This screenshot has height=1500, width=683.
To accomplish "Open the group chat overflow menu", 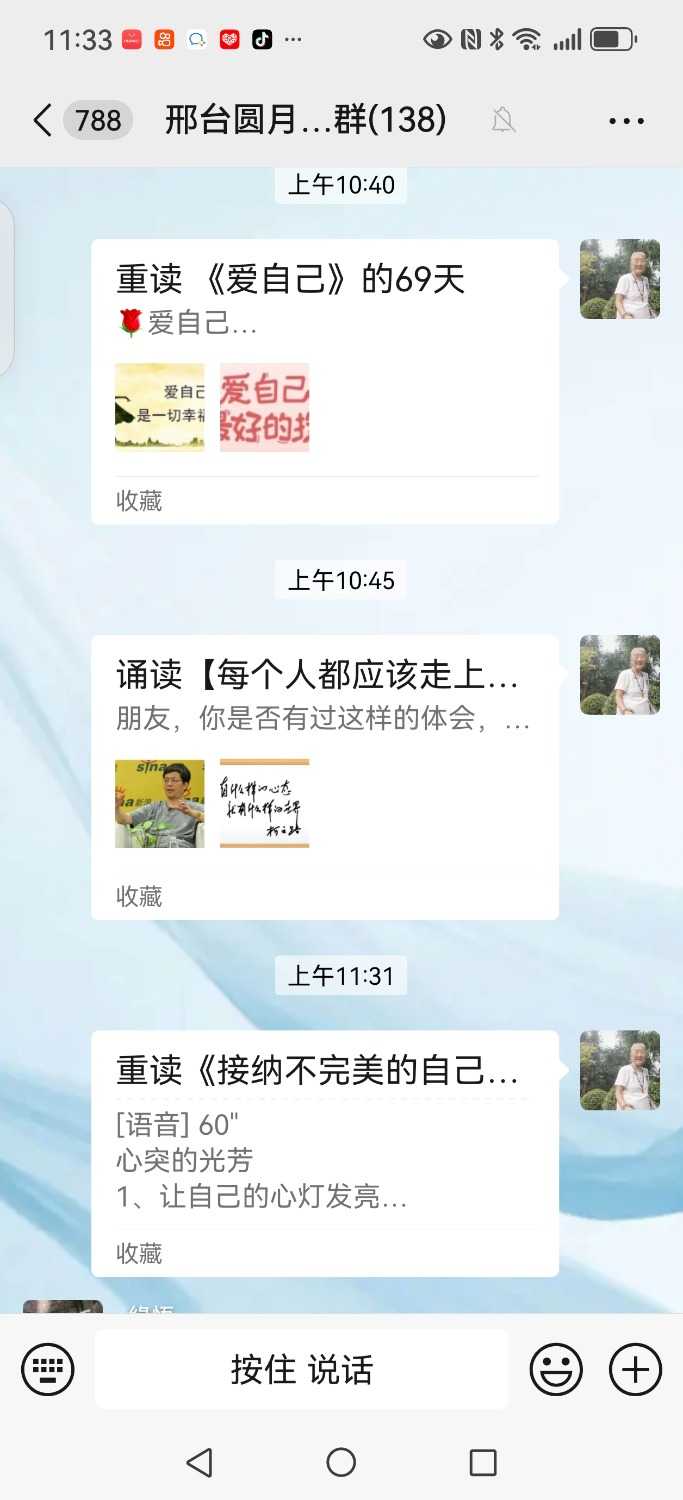I will (626, 121).
